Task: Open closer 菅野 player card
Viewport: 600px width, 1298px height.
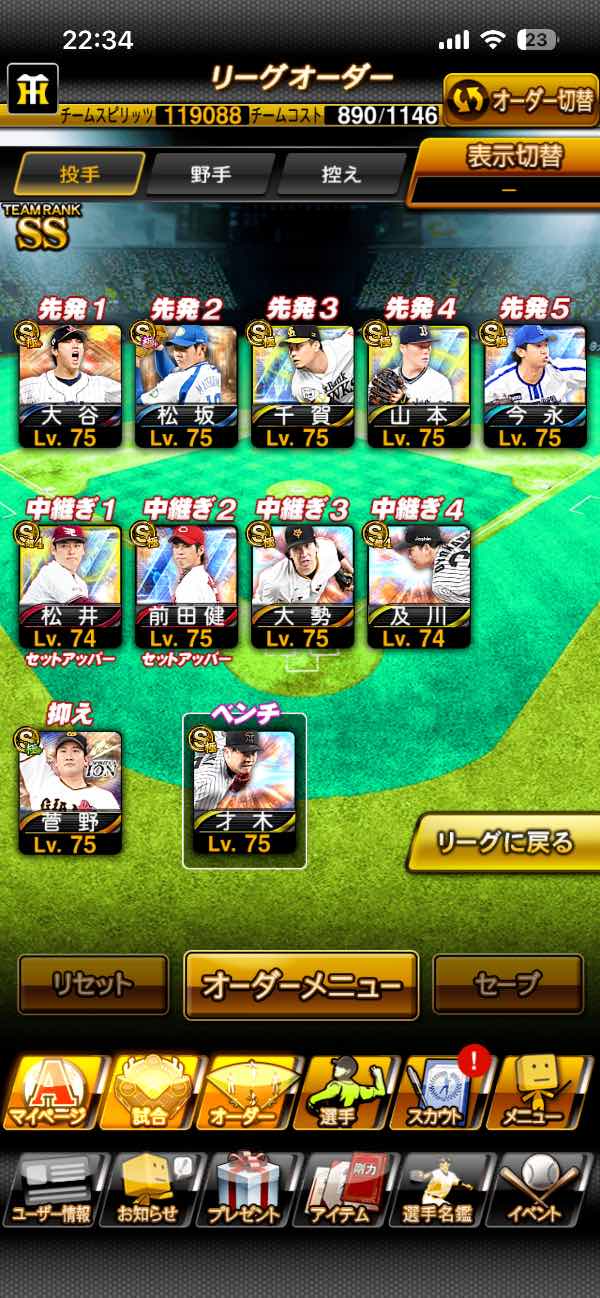Action: 70,792
